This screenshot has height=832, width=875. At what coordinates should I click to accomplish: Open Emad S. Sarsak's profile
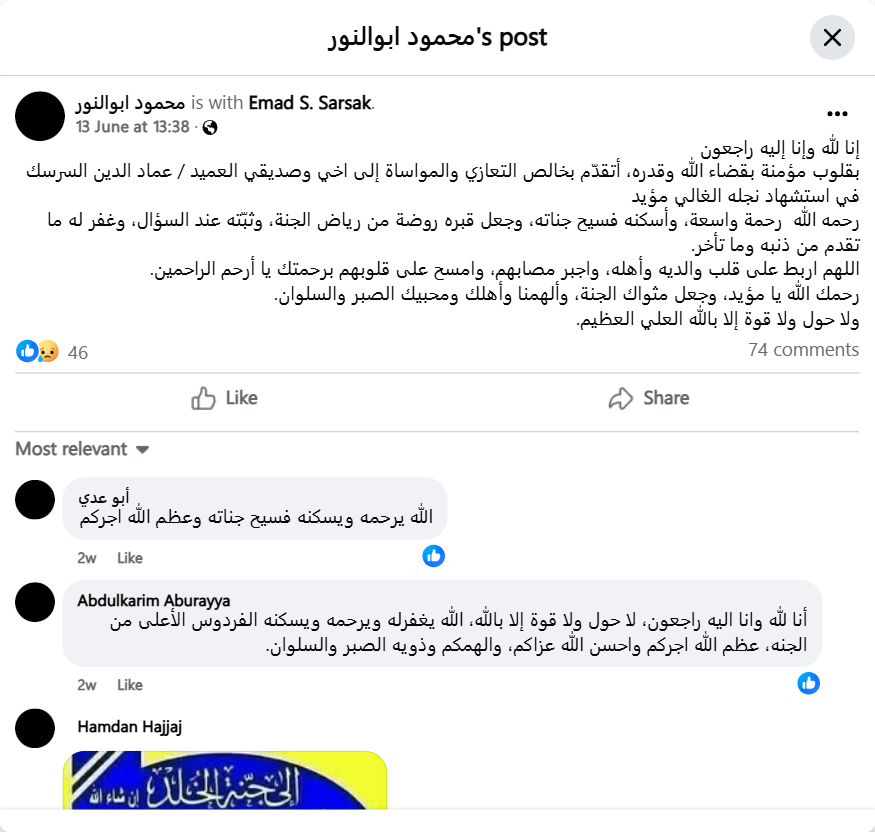tap(309, 103)
